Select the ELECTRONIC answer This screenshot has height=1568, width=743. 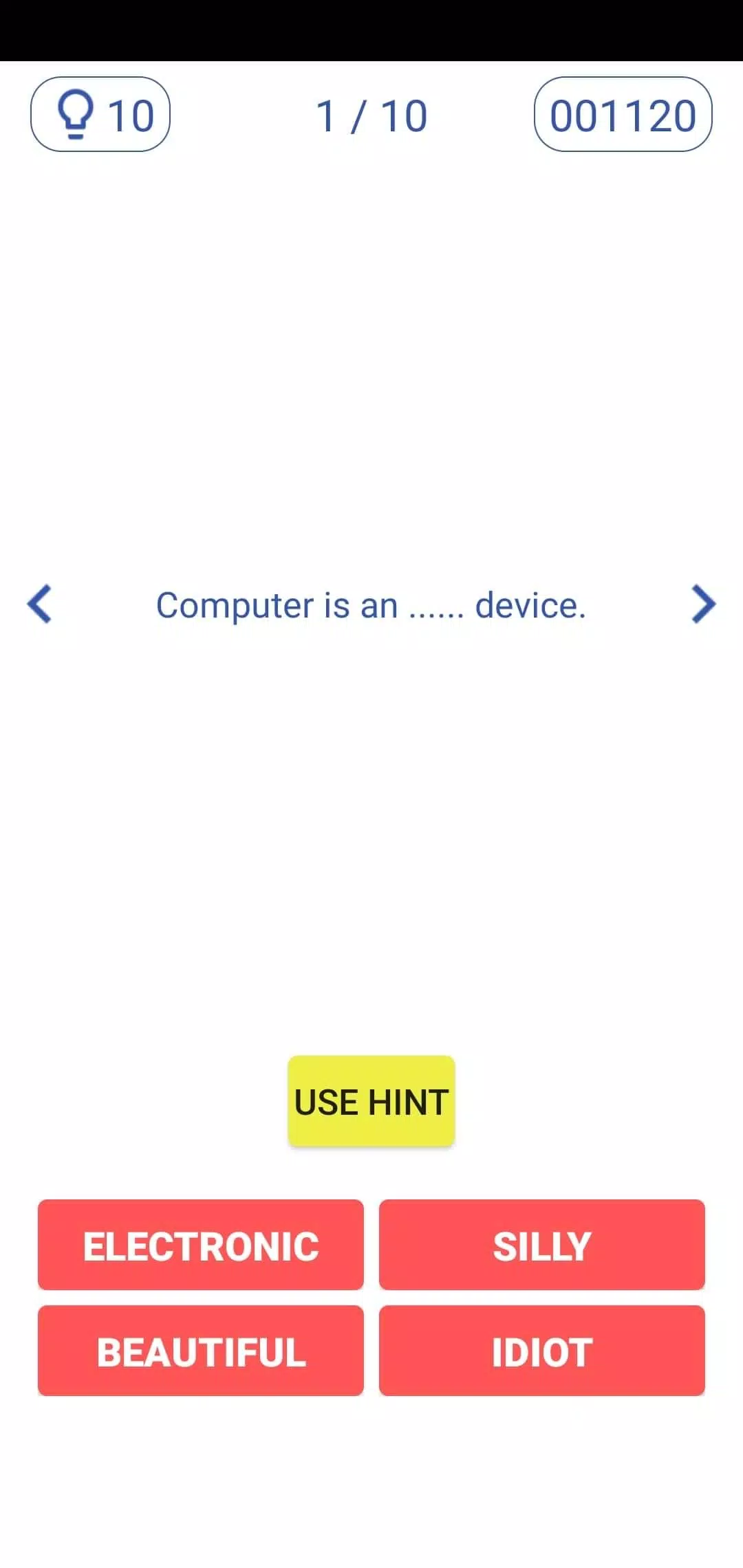pyautogui.click(x=201, y=1245)
